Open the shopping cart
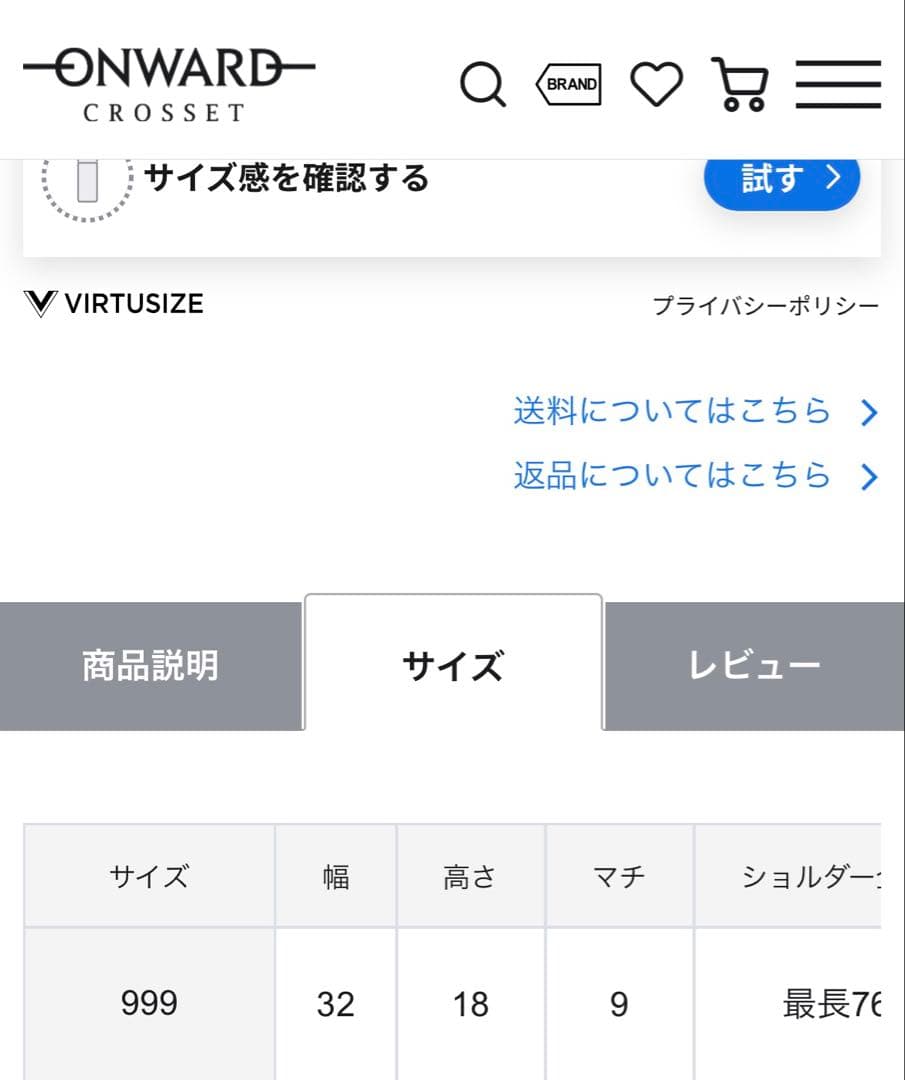The width and height of the screenshot is (905, 1080). (x=740, y=85)
